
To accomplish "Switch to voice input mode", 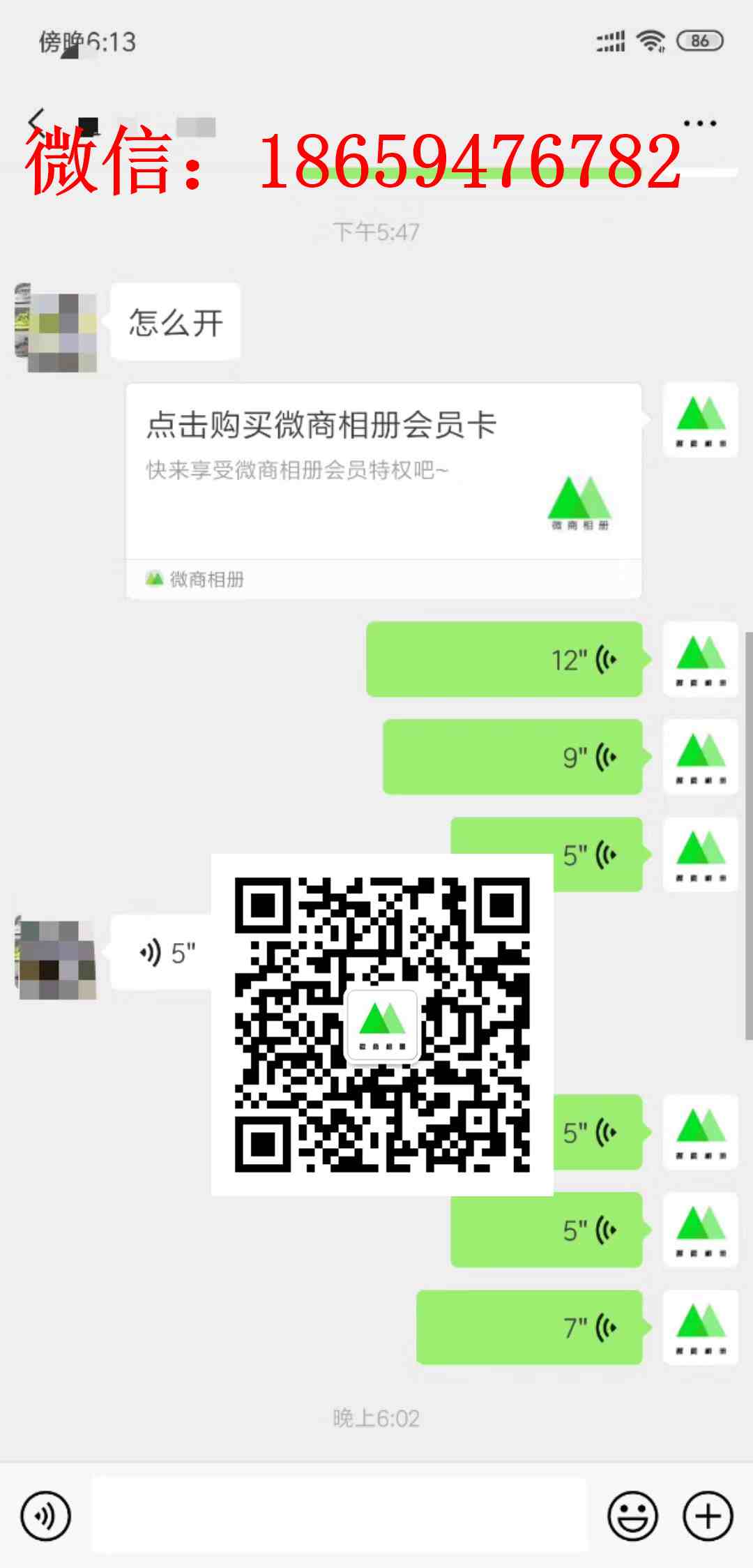I will (x=46, y=1516).
